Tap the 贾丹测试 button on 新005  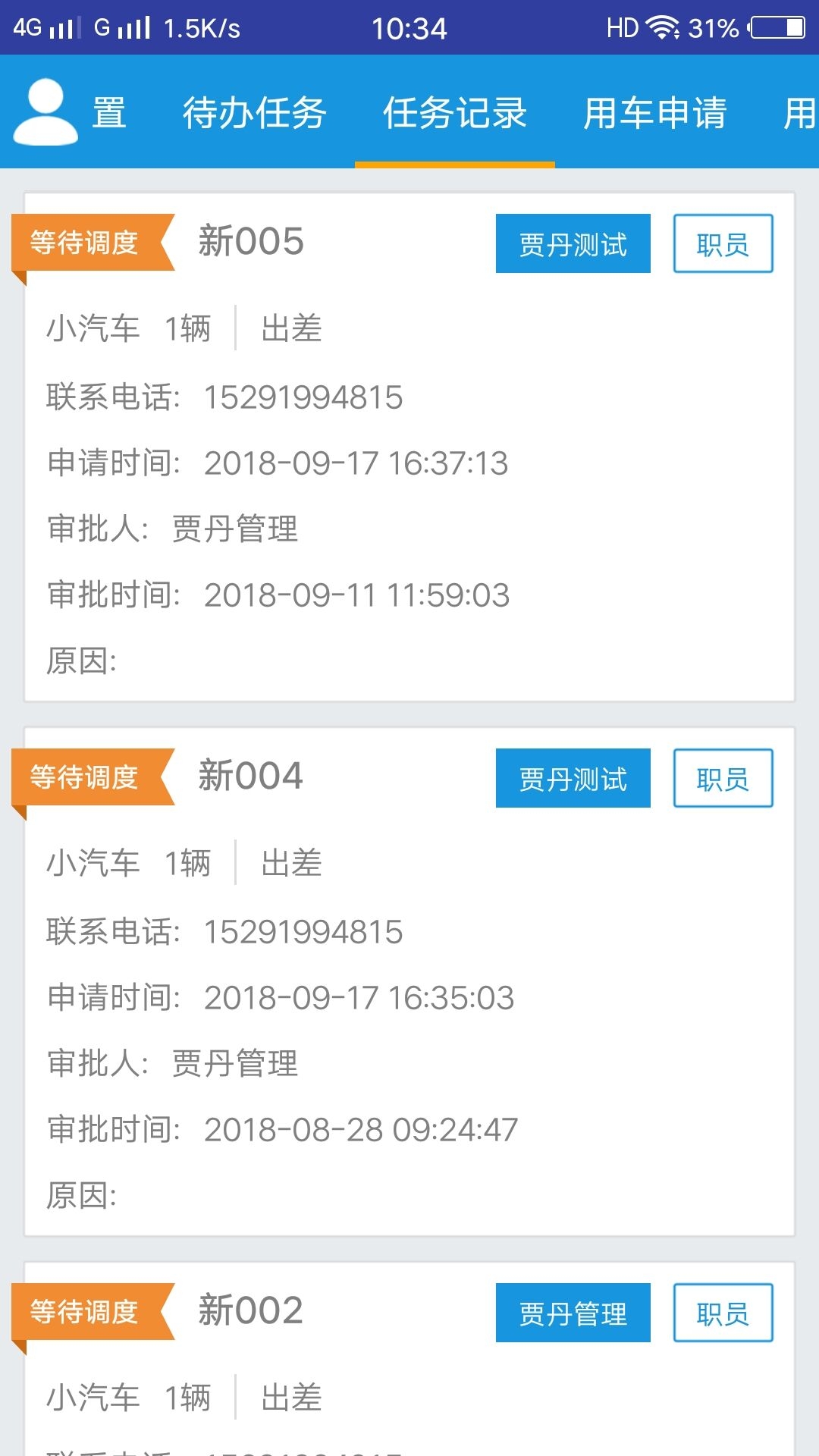click(573, 244)
